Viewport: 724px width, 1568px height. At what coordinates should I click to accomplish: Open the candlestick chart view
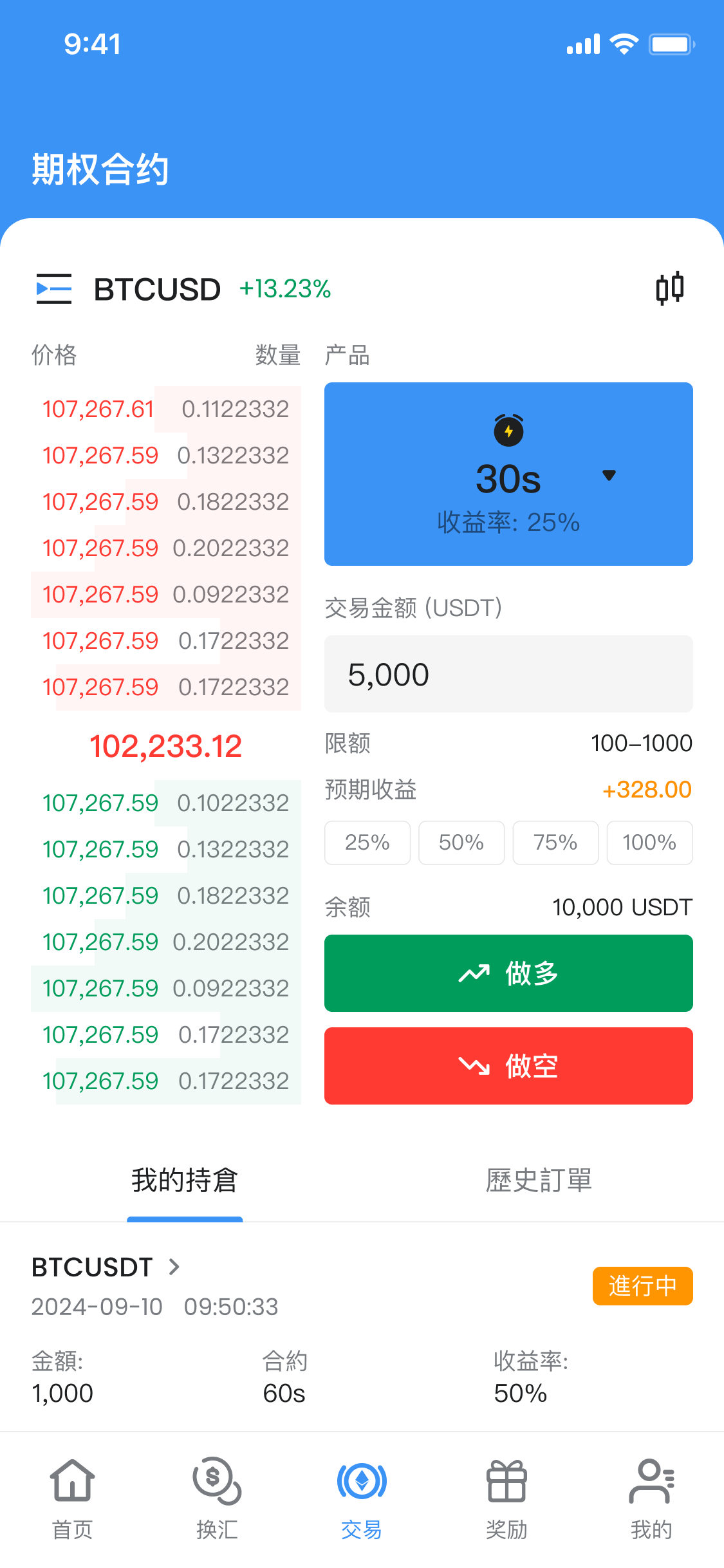pyautogui.click(x=669, y=288)
